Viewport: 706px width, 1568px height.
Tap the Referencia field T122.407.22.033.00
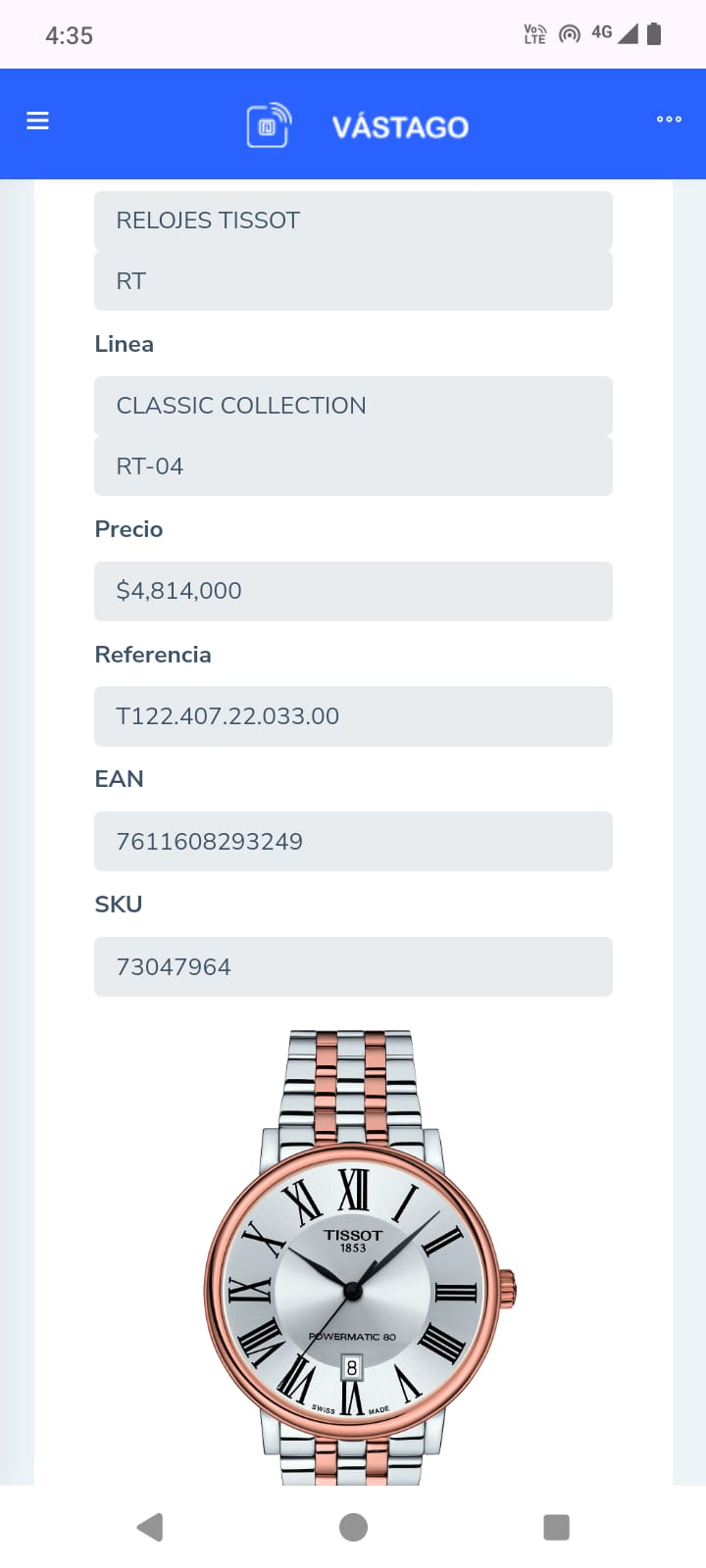[353, 716]
